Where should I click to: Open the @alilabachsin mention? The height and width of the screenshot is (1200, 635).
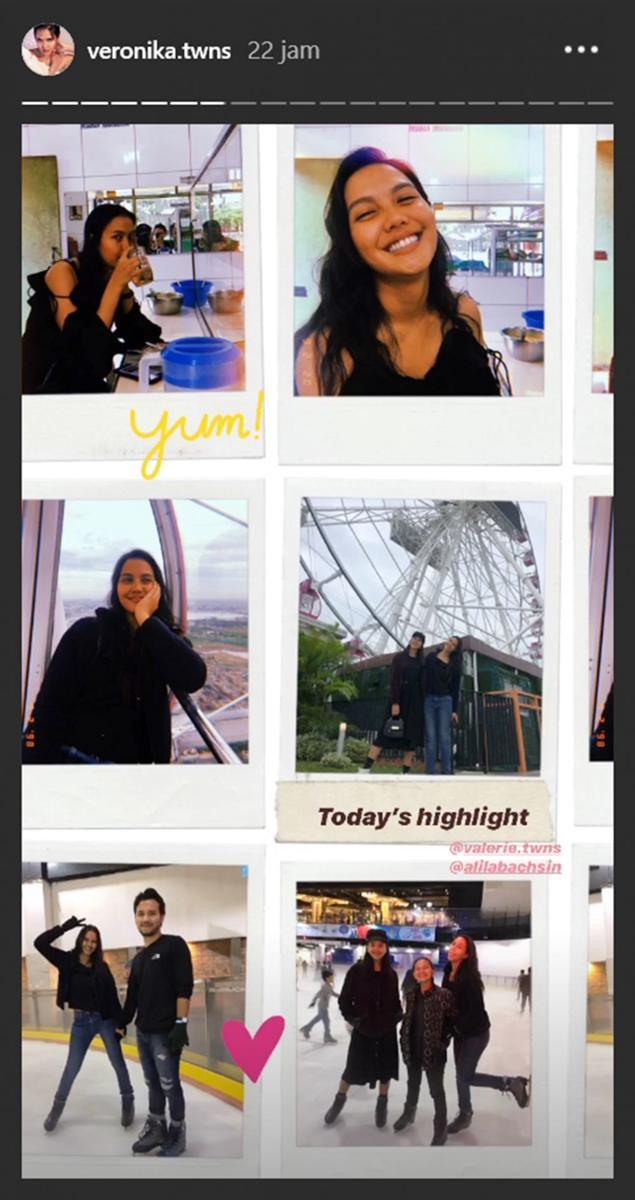(505, 867)
